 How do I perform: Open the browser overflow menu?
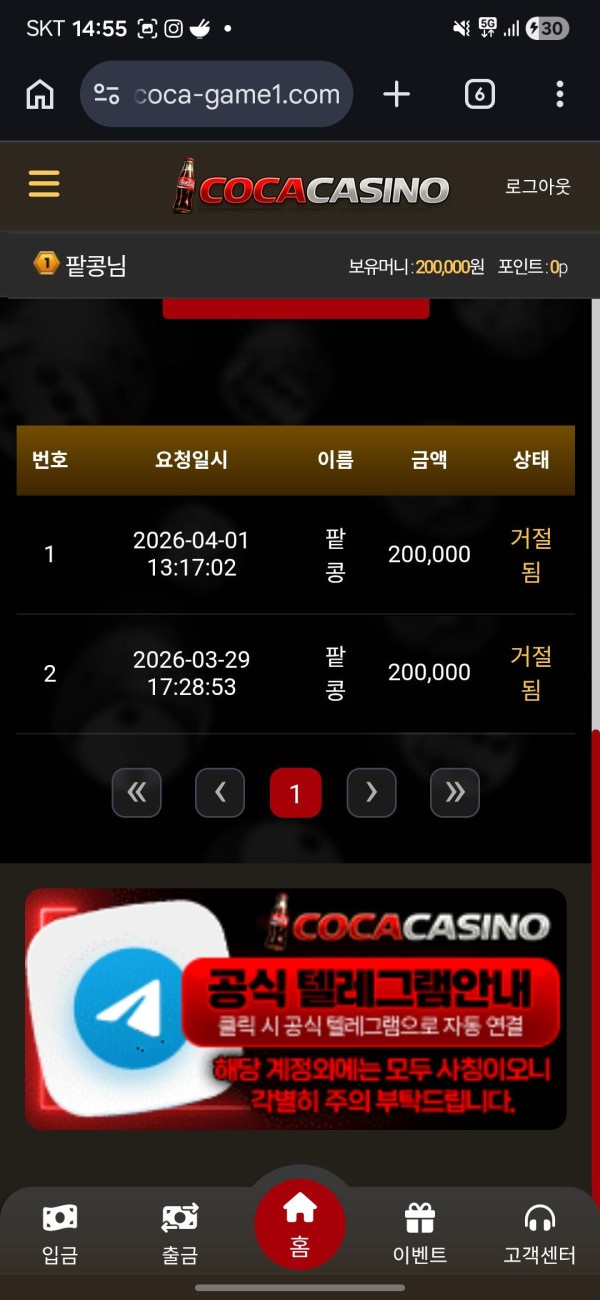point(559,95)
